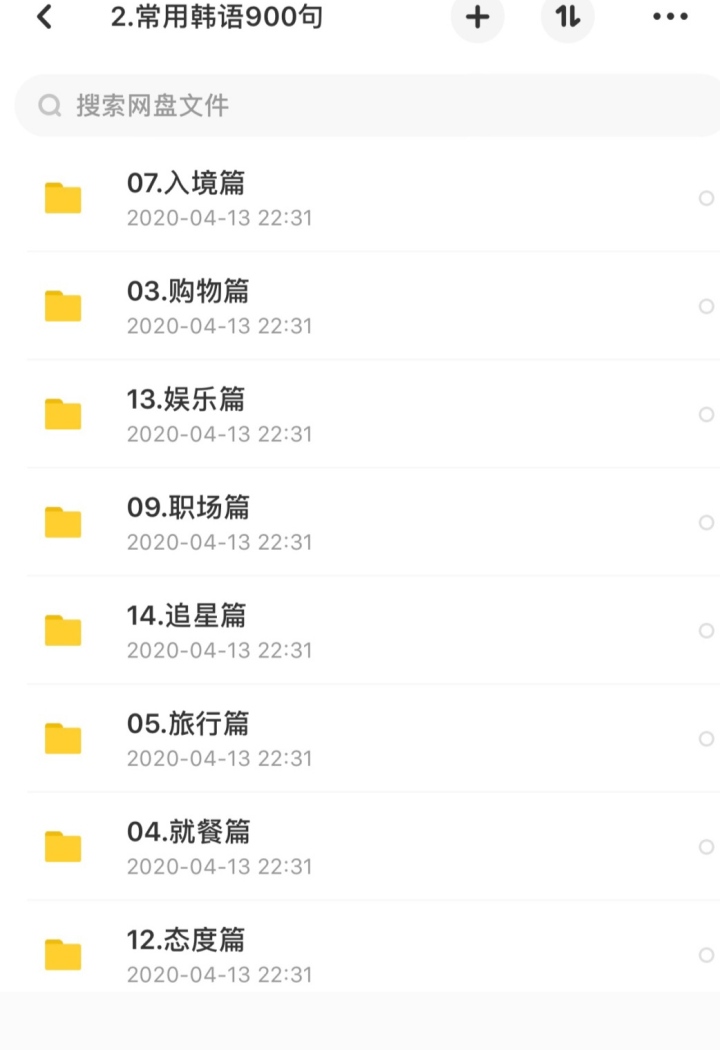Click the folder icon beside 07.入境篇
This screenshot has width=720, height=1050.
point(62,198)
